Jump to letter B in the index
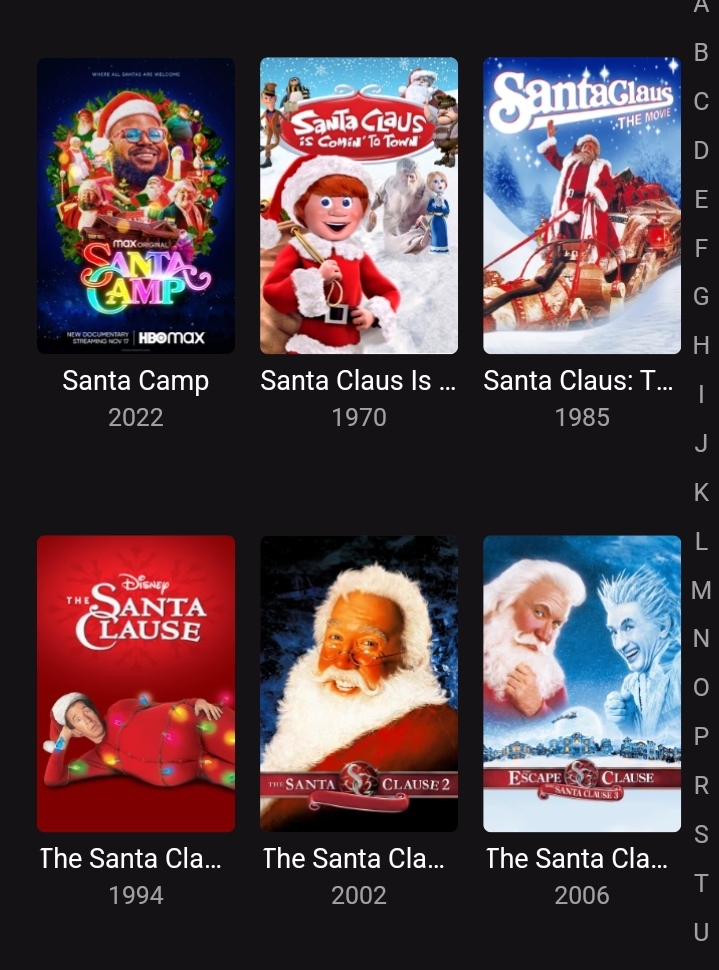Viewport: 719px width, 970px height. tap(701, 52)
